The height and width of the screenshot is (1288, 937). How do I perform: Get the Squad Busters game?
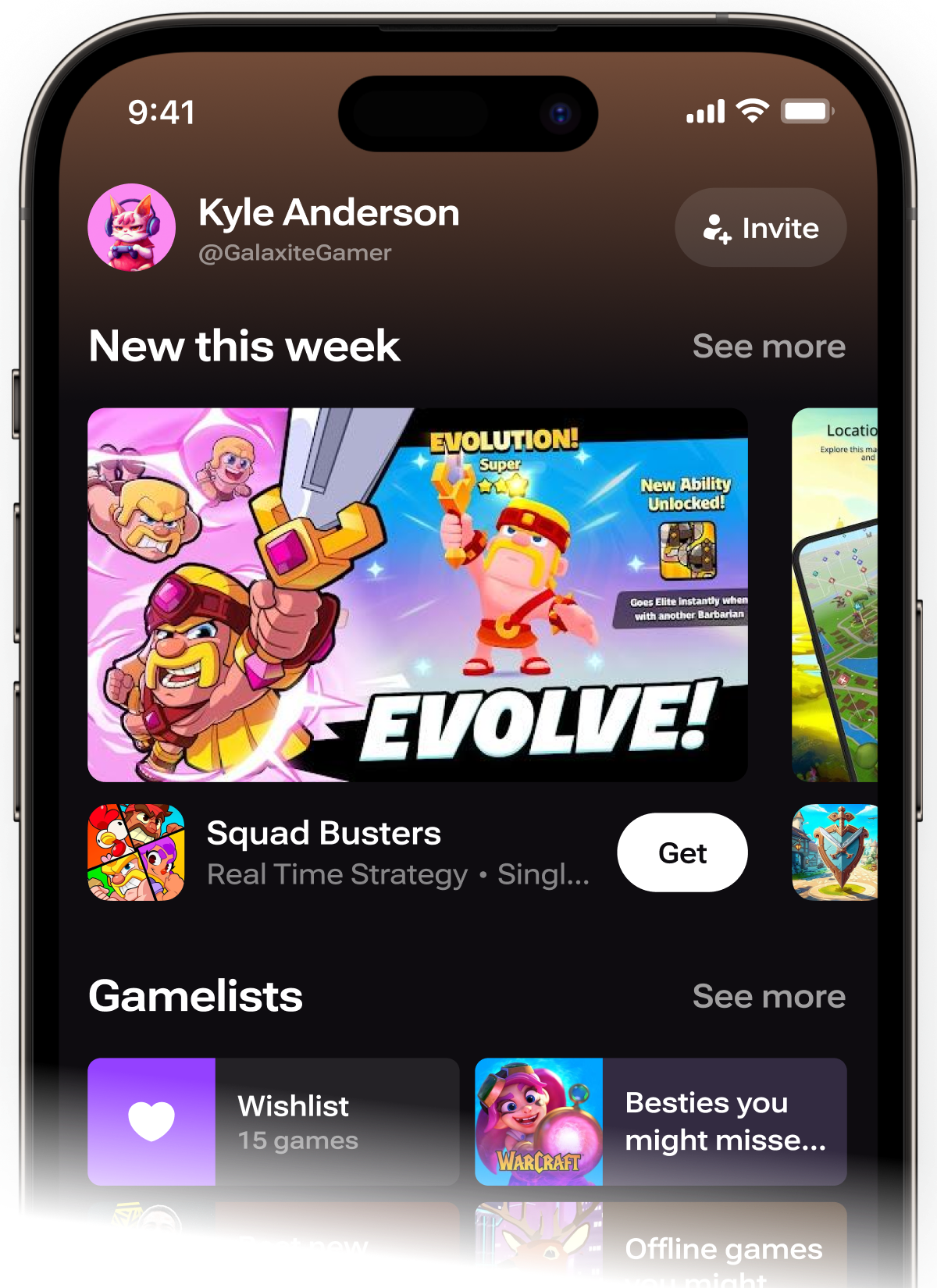point(682,852)
